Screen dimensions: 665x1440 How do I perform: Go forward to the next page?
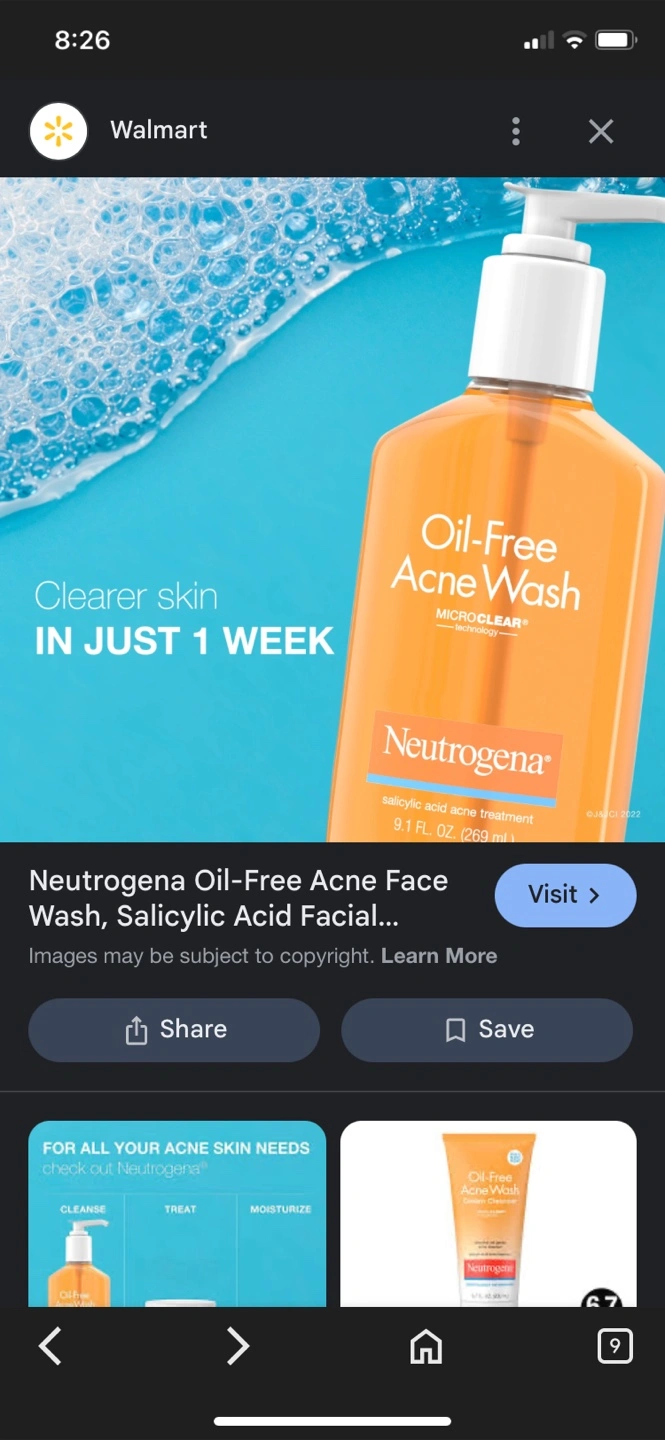(x=238, y=1346)
